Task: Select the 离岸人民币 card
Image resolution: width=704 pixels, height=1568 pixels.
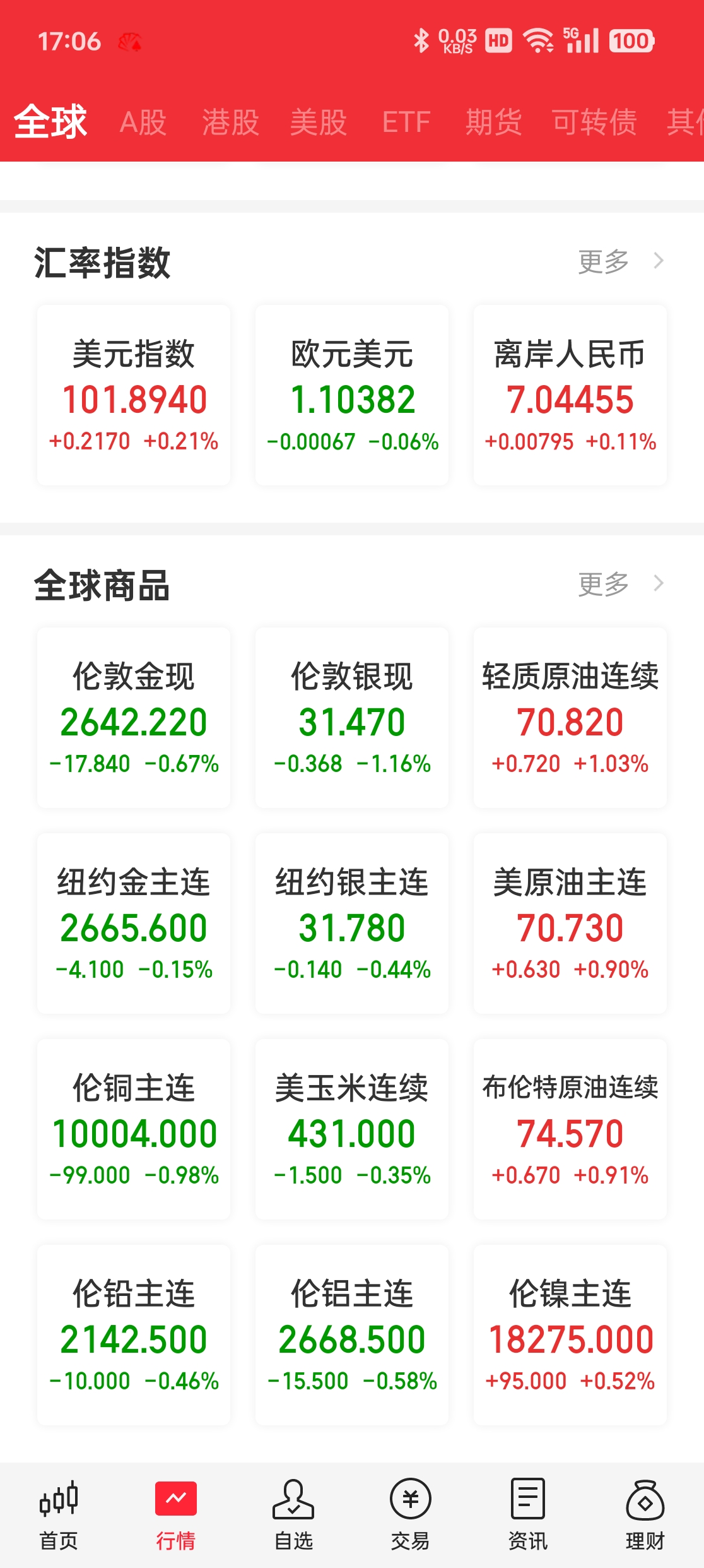Action: (x=569, y=398)
